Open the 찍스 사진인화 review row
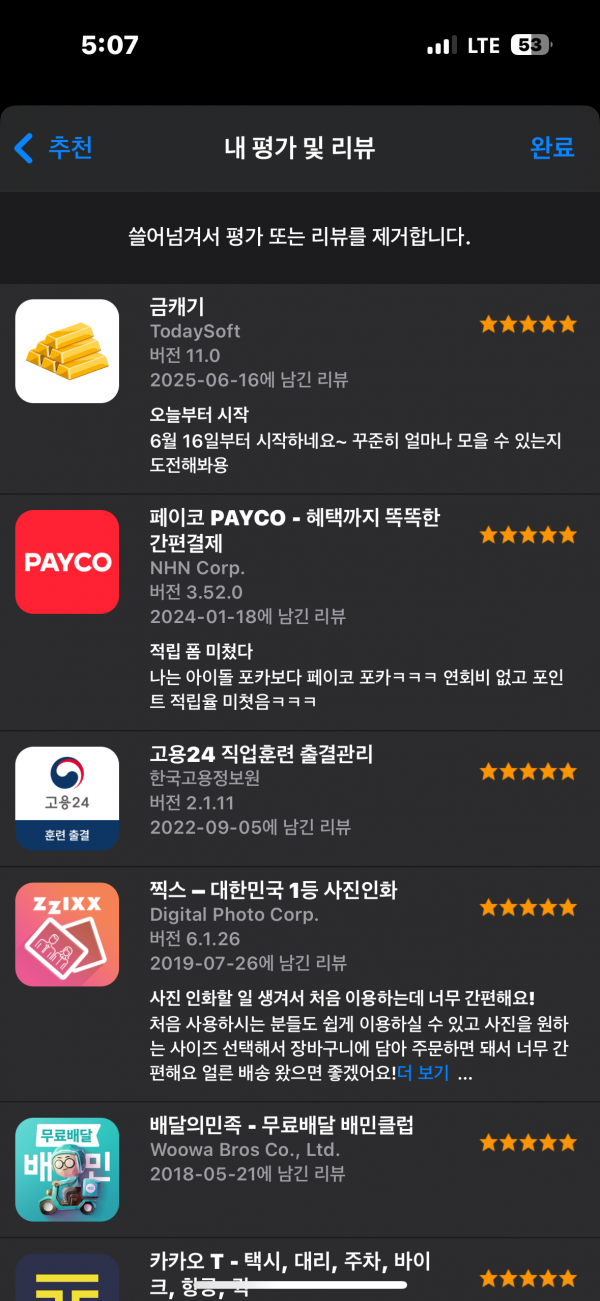This screenshot has width=600, height=1301. [300, 984]
